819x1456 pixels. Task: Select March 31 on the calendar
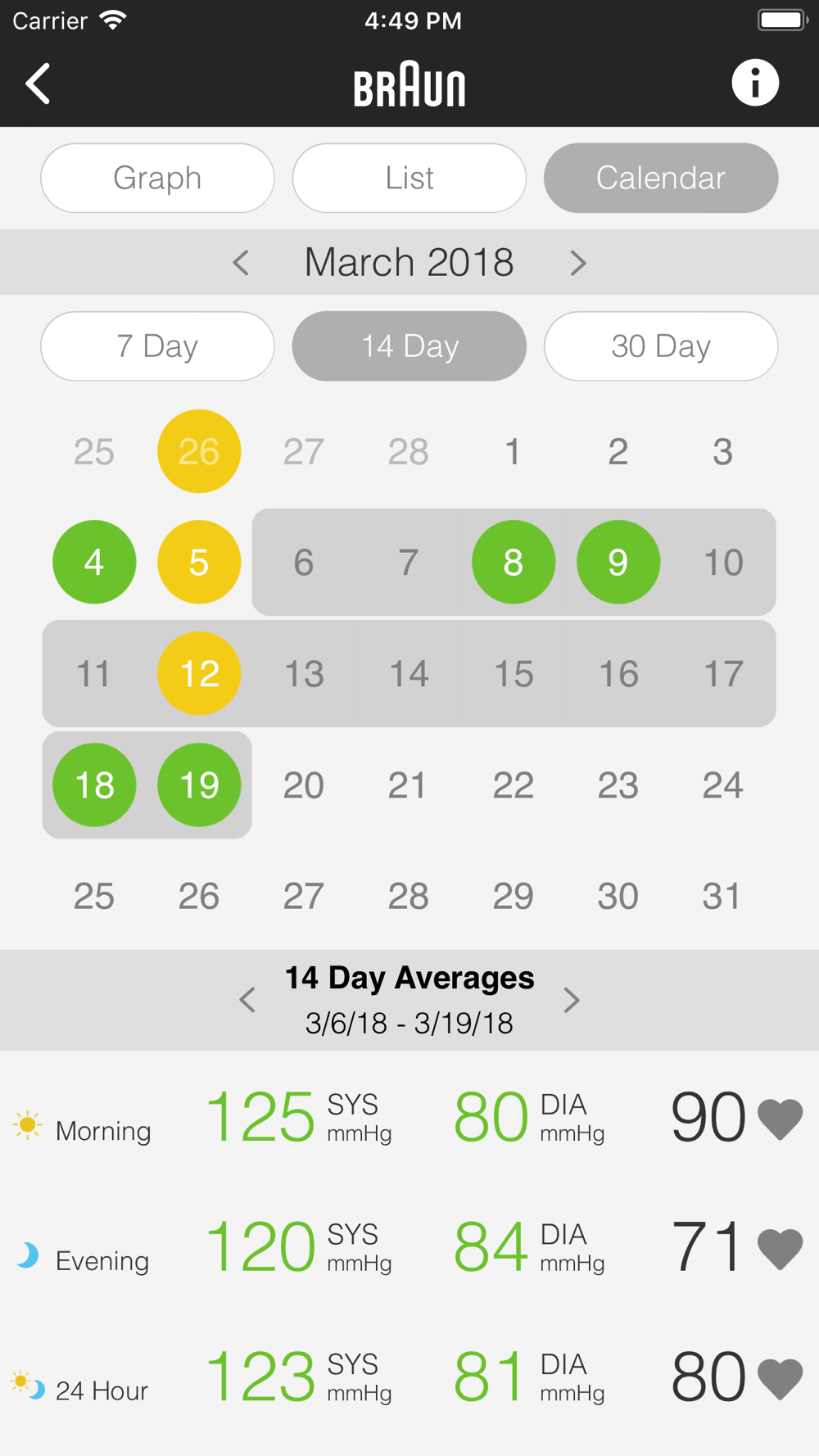click(722, 896)
